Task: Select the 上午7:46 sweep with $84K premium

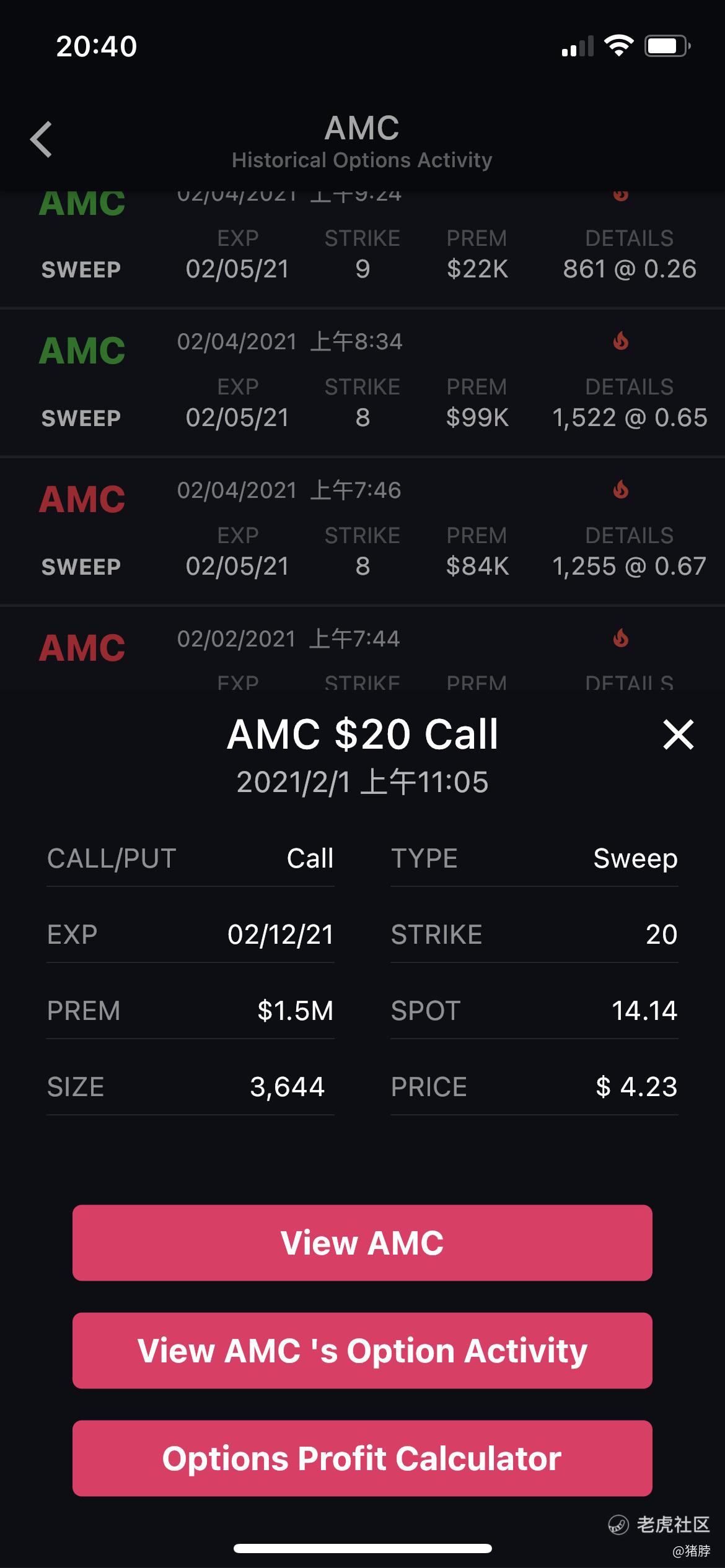Action: click(362, 531)
